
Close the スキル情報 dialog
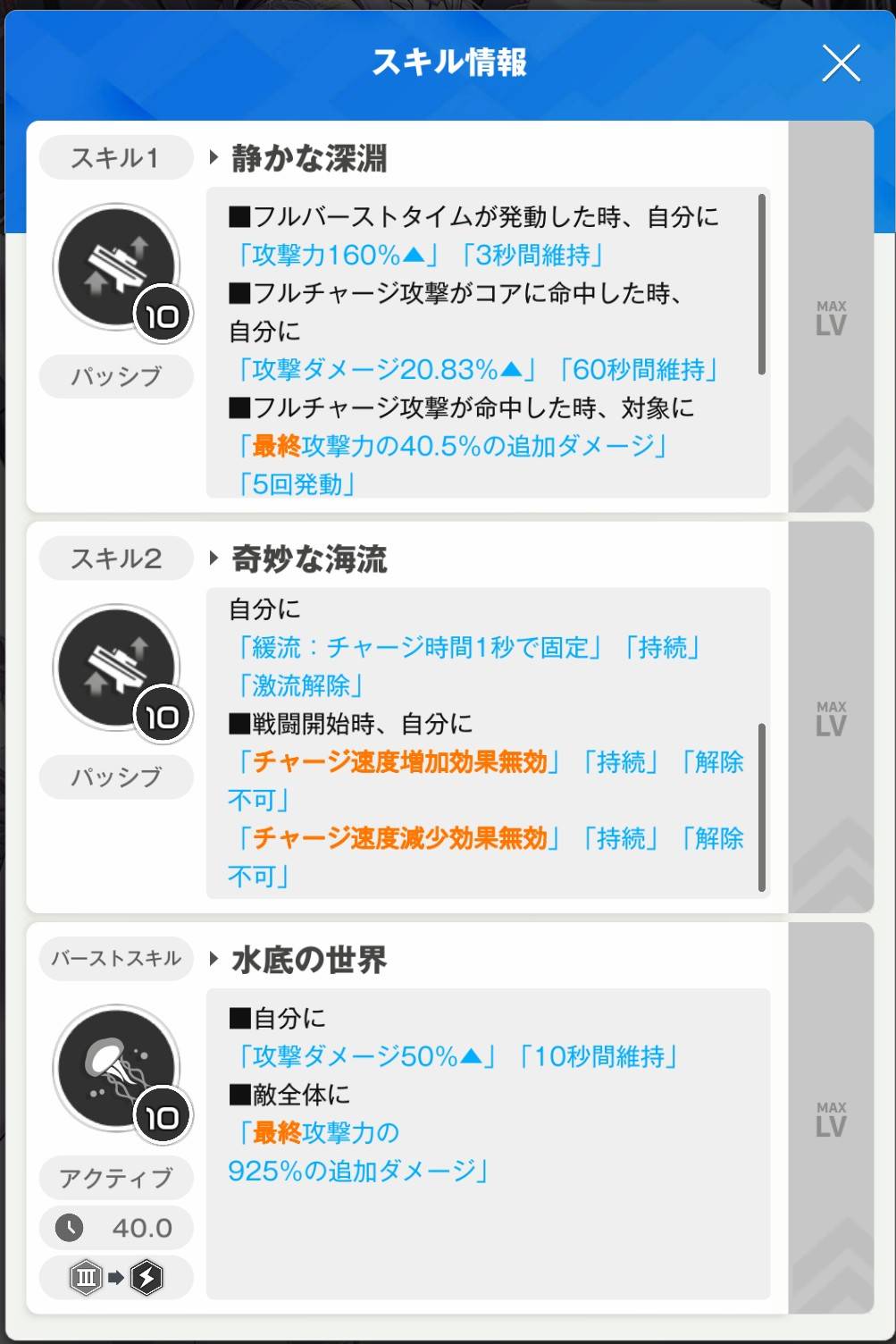(840, 64)
